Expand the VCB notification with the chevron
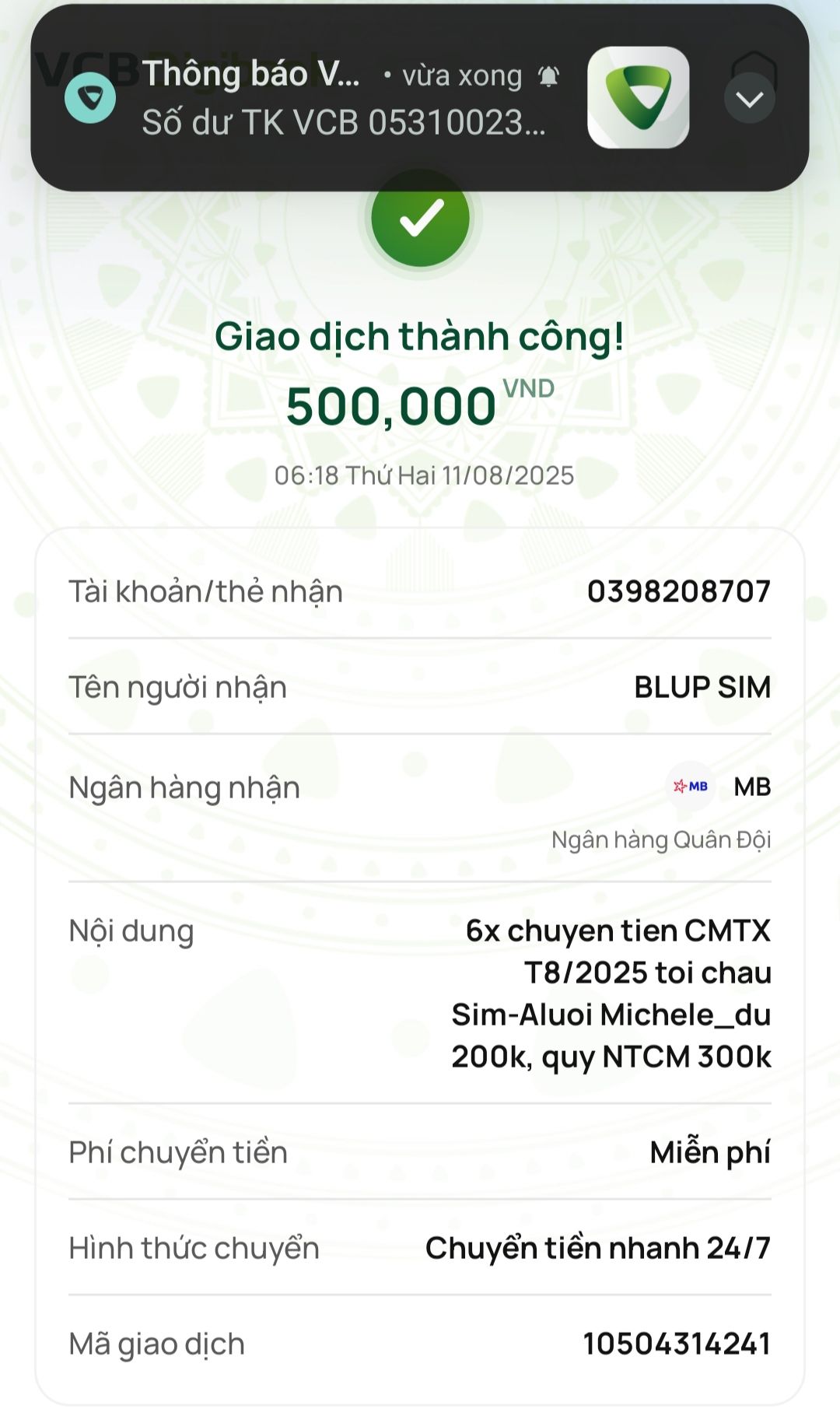The width and height of the screenshot is (840, 1423). point(749,99)
